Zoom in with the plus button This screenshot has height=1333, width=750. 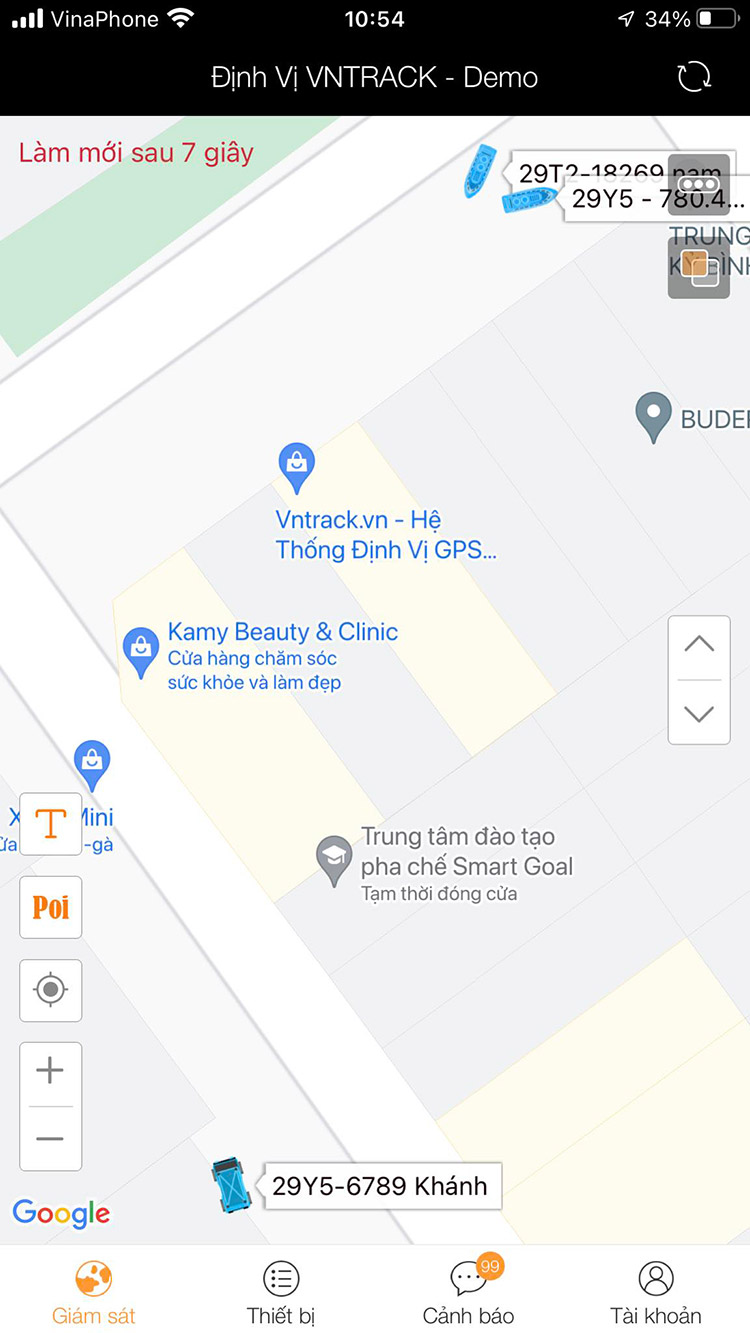point(50,1072)
